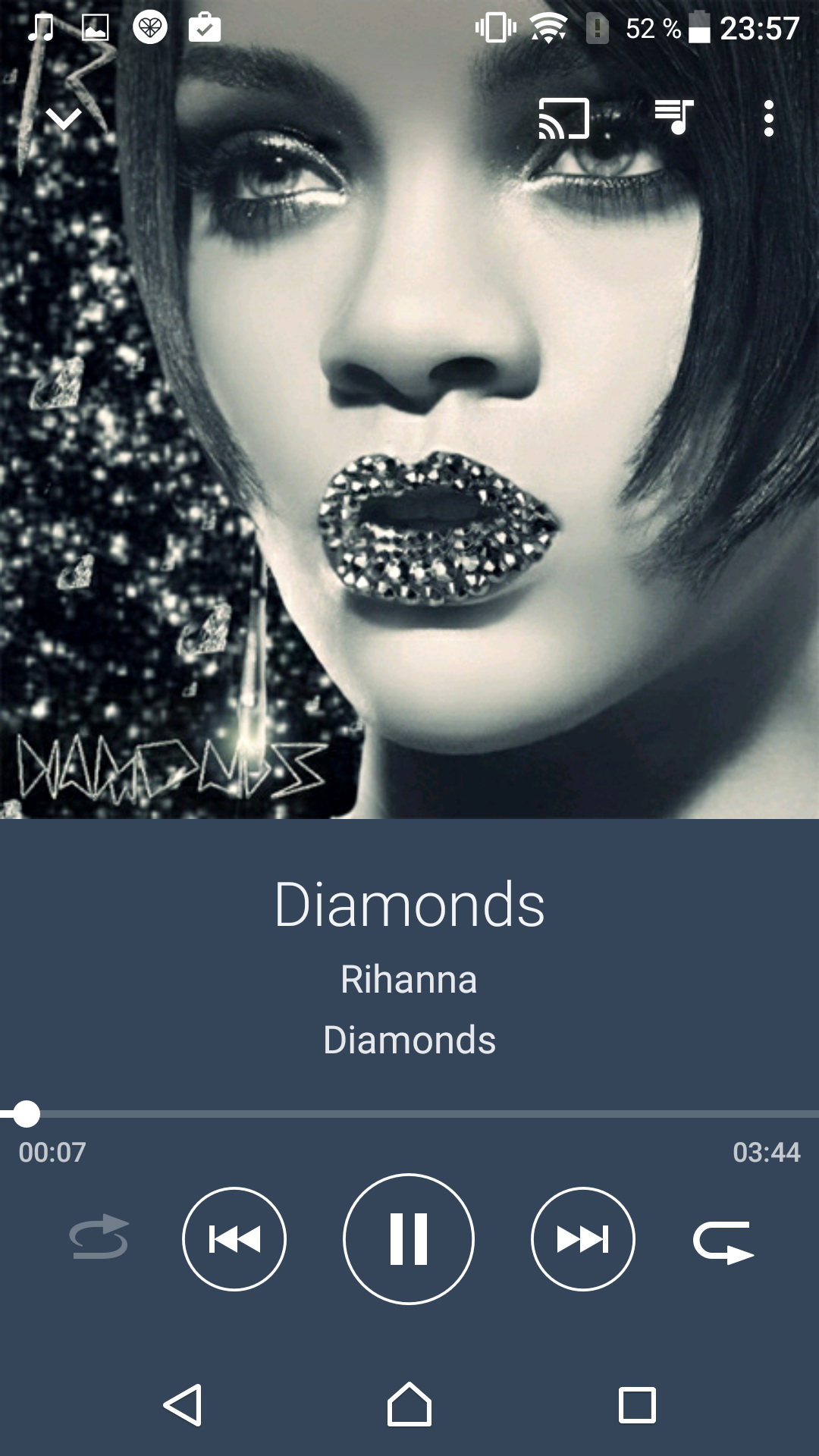The image size is (819, 1456).
Task: Pause the song Diamonds
Action: pyautogui.click(x=409, y=1239)
